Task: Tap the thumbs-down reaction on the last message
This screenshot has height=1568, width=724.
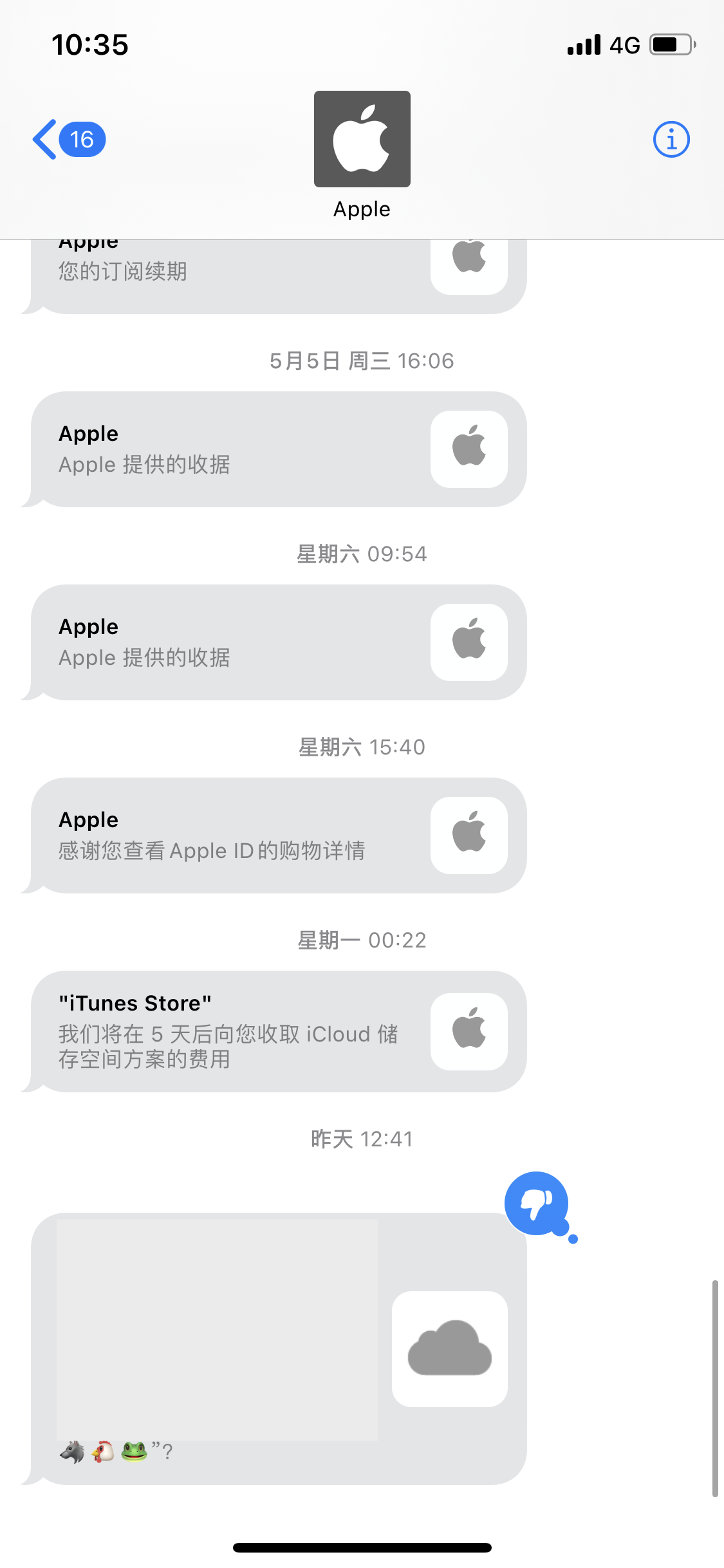Action: (537, 1204)
